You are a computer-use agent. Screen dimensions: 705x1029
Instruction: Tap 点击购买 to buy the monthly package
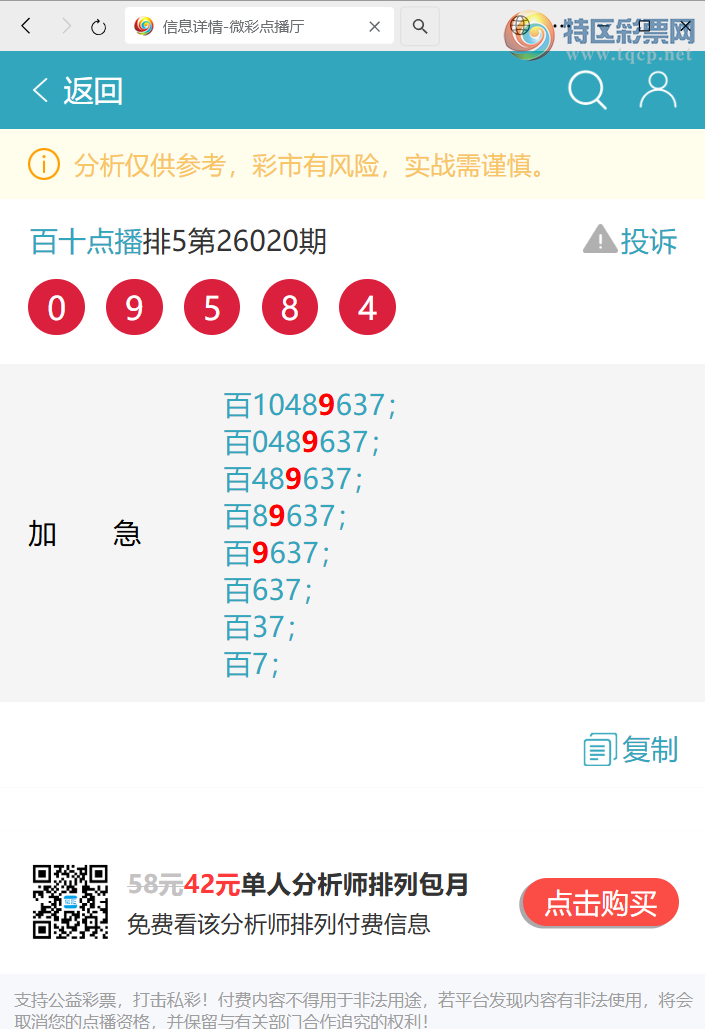point(600,903)
